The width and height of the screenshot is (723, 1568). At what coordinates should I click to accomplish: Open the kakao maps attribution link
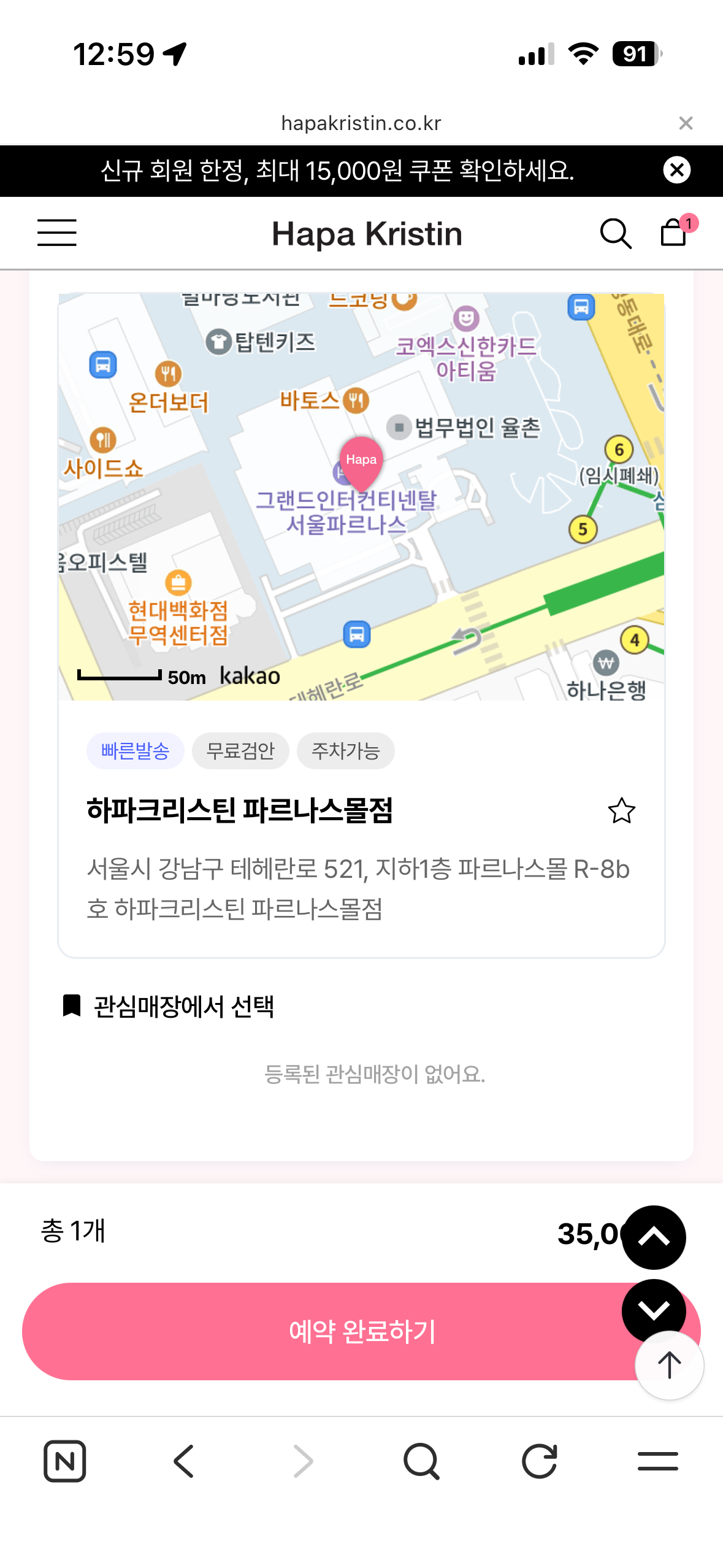click(x=248, y=677)
